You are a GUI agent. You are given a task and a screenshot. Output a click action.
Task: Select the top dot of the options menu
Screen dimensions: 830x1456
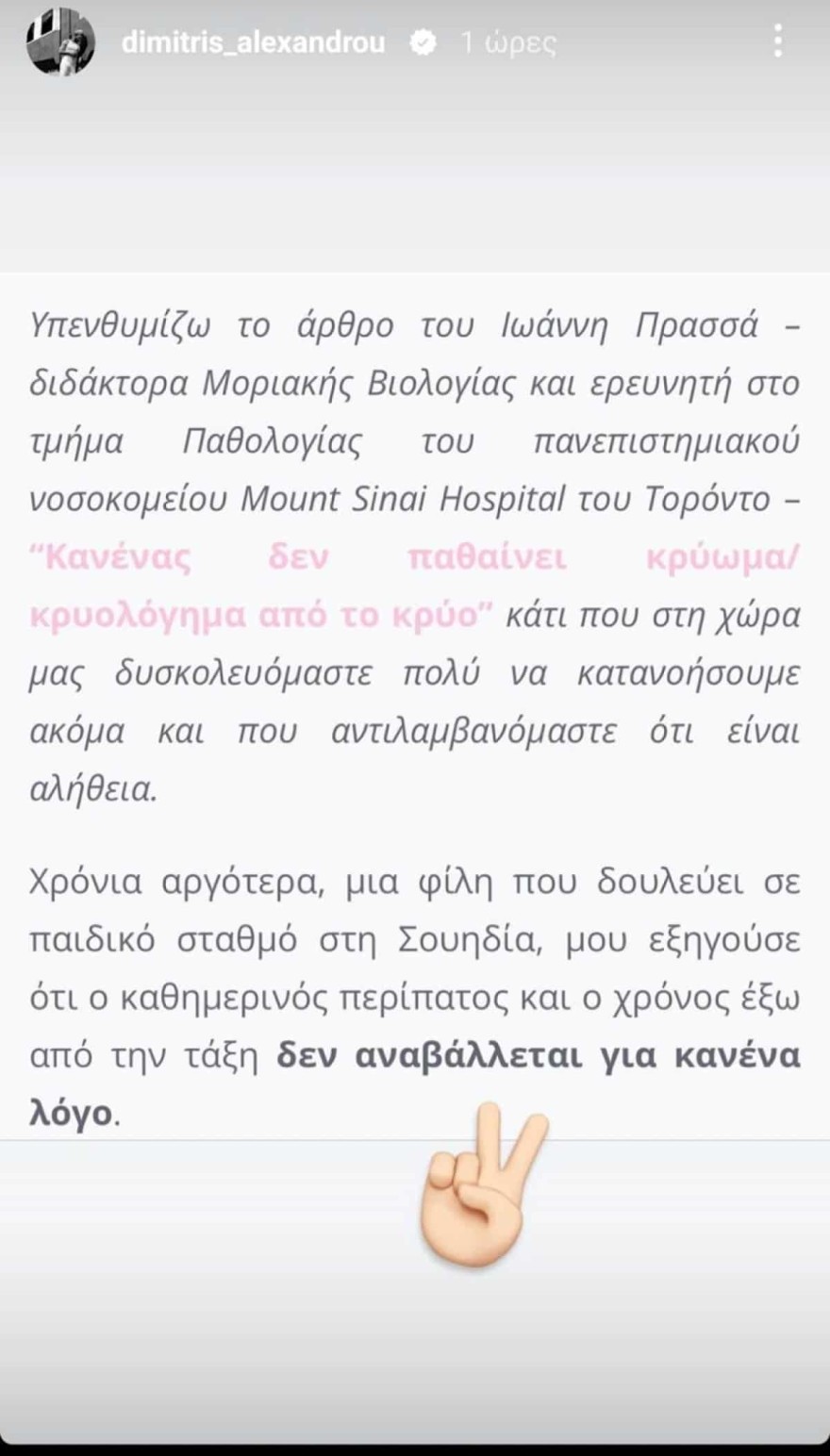point(779,28)
